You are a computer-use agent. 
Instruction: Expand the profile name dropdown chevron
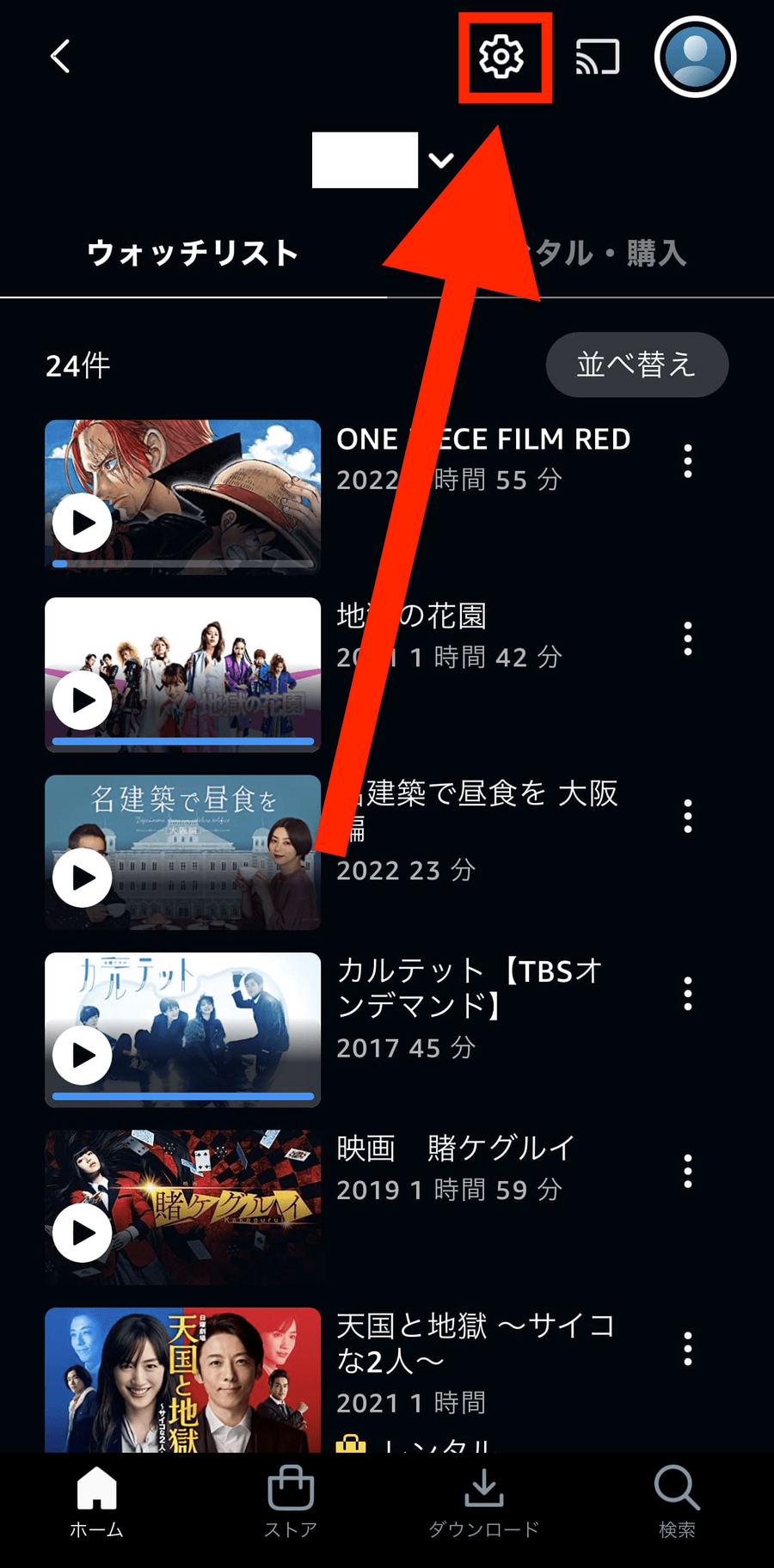[x=441, y=160]
